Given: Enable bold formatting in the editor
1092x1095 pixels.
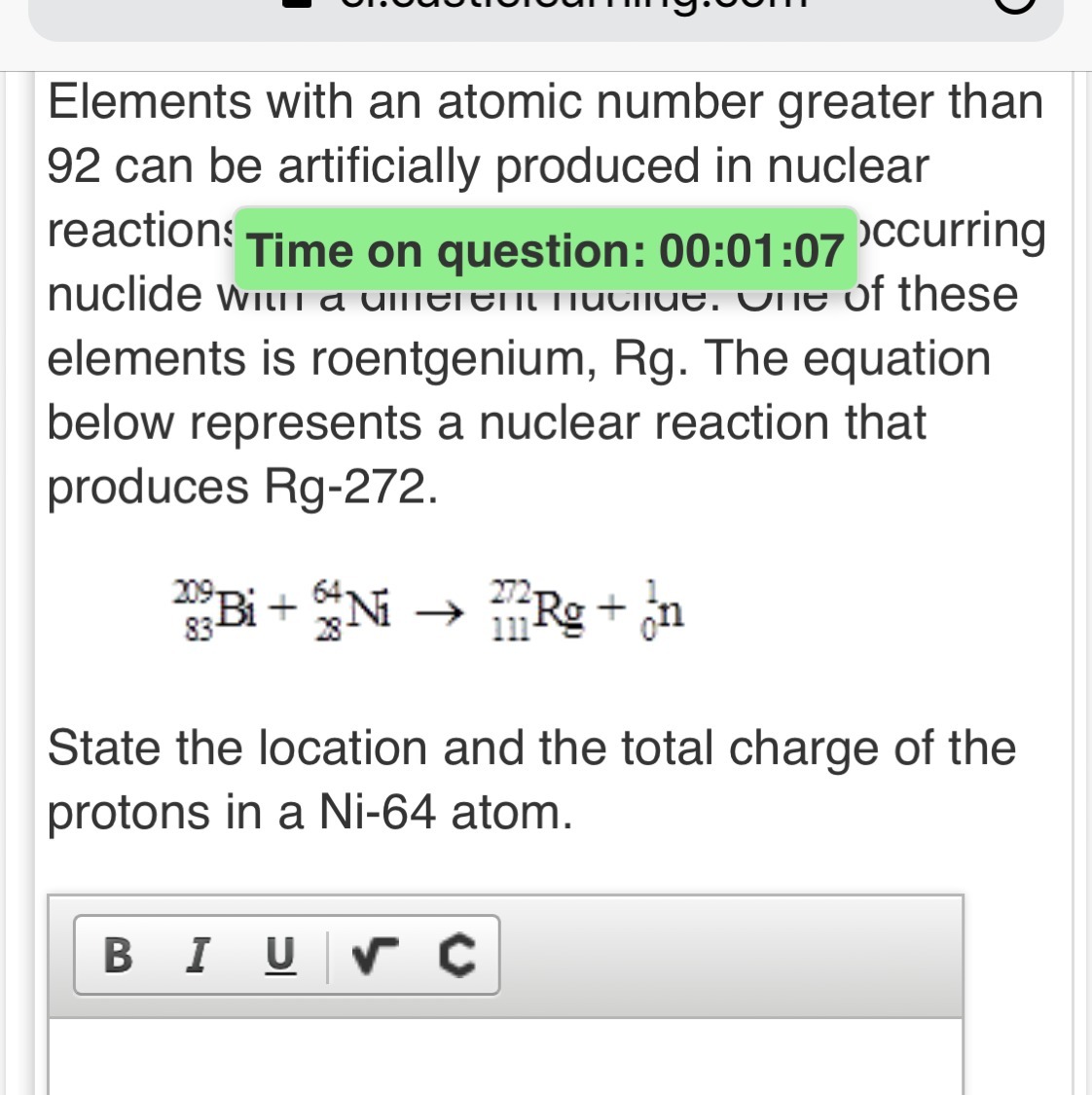Looking at the screenshot, I should point(118,955).
